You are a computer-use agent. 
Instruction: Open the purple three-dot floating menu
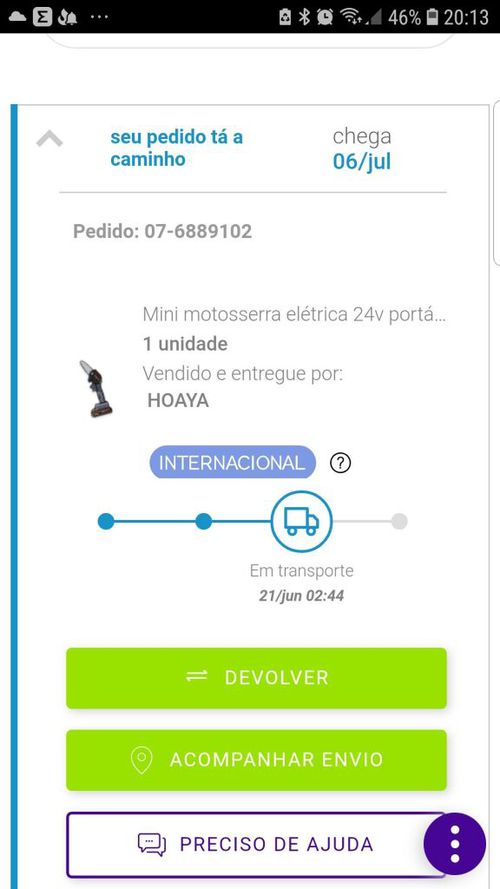pyautogui.click(x=455, y=844)
